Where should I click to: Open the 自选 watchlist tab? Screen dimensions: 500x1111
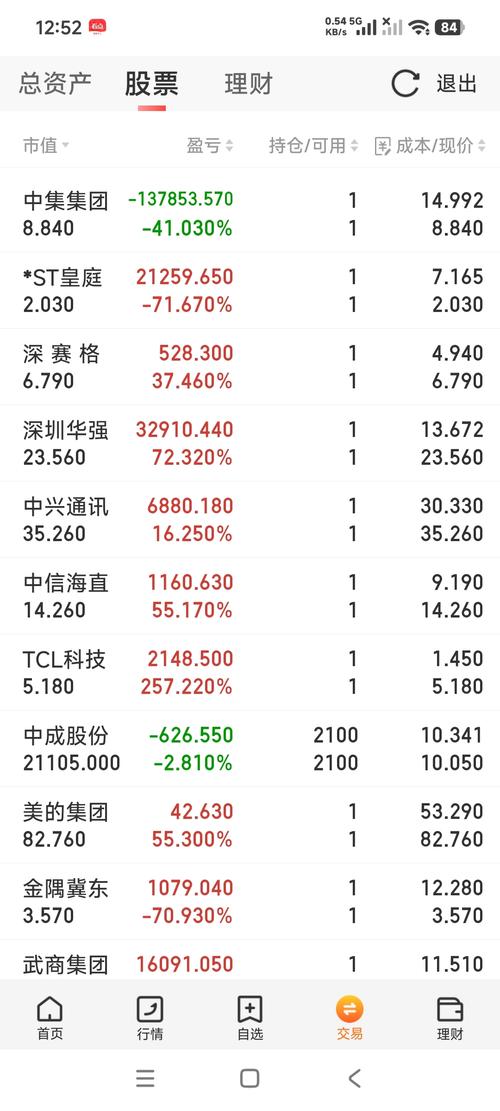(x=250, y=1017)
